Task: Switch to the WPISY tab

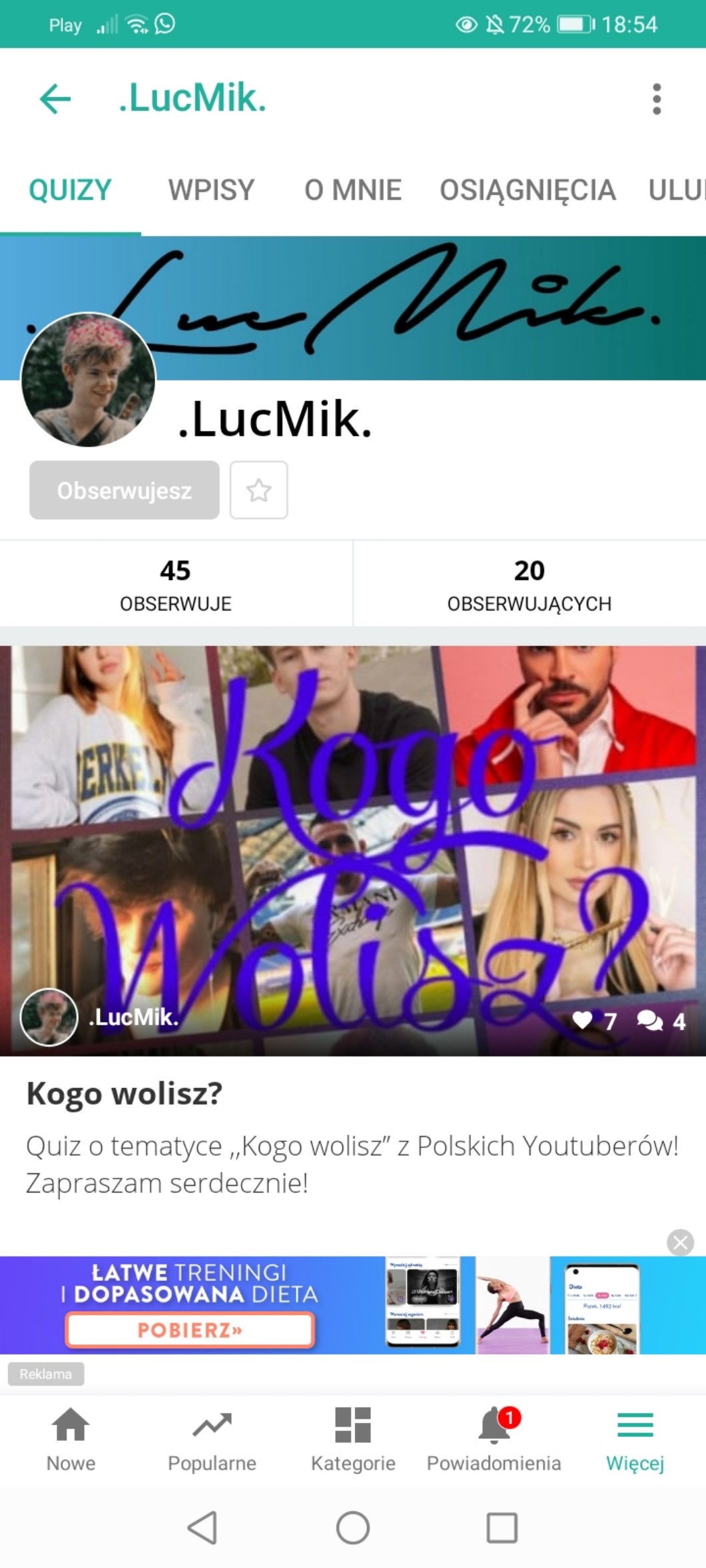Action: tap(211, 190)
